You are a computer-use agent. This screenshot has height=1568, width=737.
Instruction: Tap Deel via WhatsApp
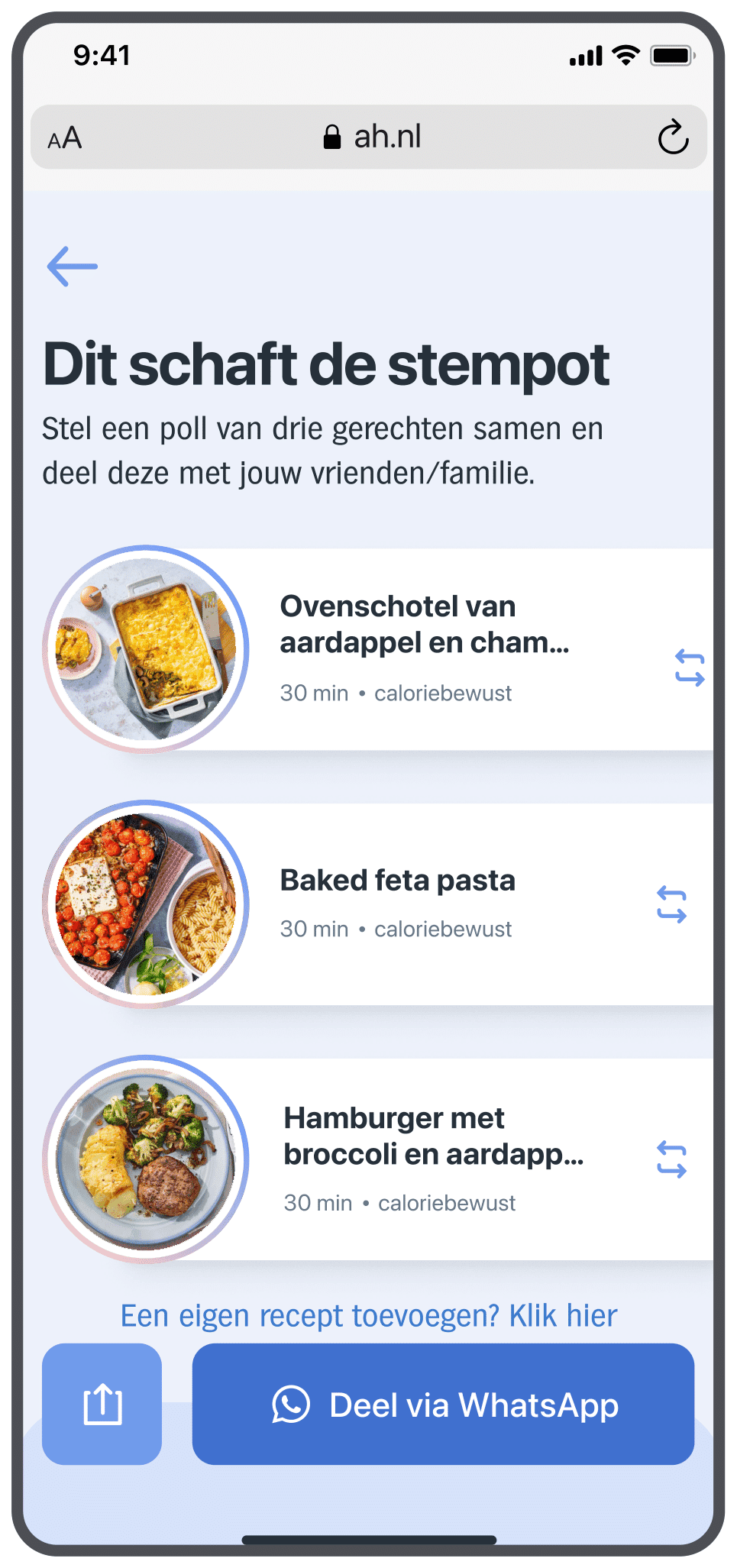point(443,1404)
